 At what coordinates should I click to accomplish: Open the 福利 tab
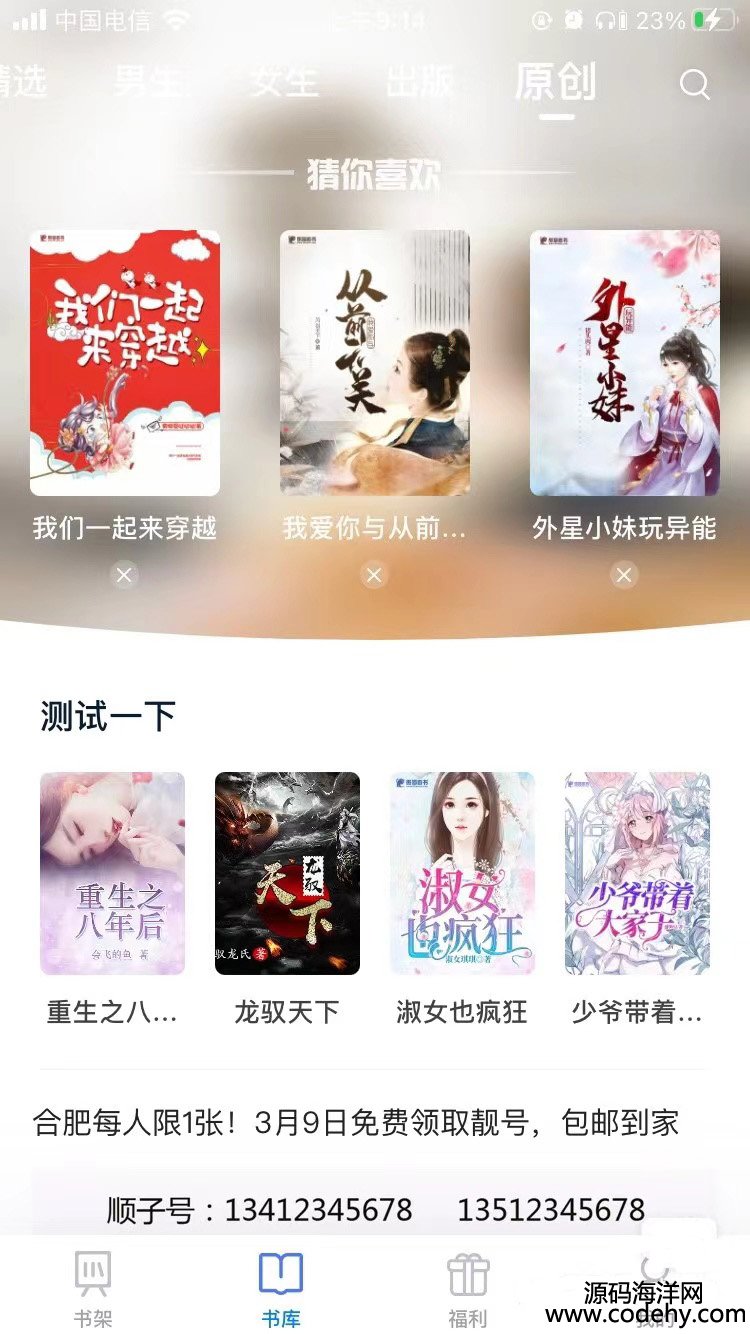467,1288
